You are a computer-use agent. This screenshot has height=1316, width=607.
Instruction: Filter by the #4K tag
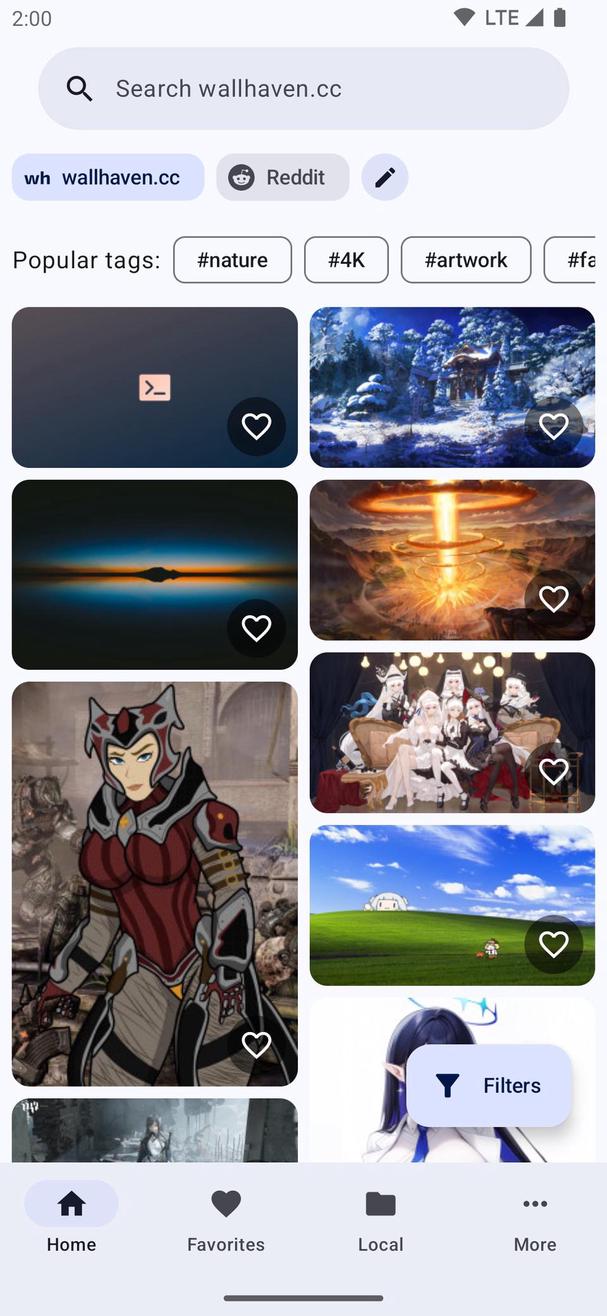[346, 260]
